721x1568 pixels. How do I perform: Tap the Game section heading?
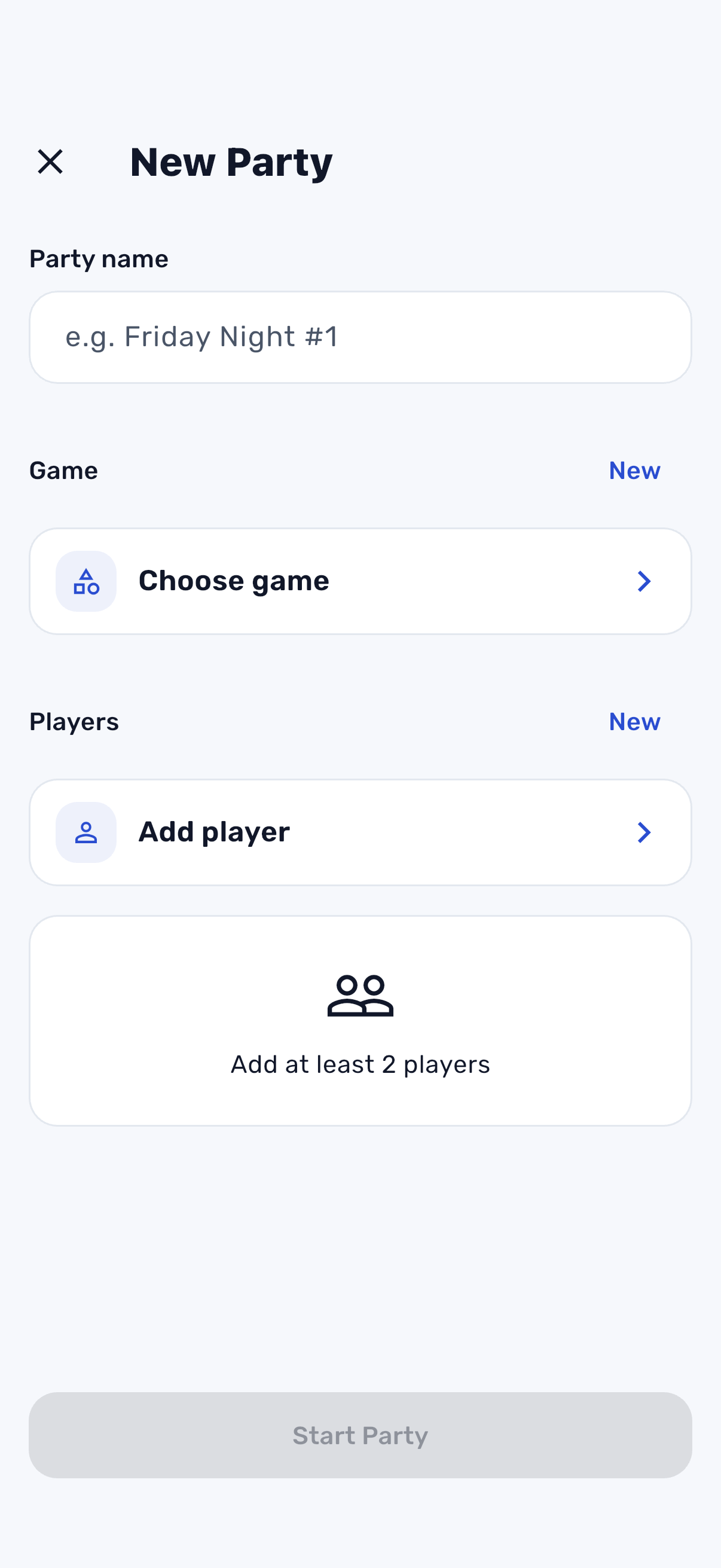63,470
